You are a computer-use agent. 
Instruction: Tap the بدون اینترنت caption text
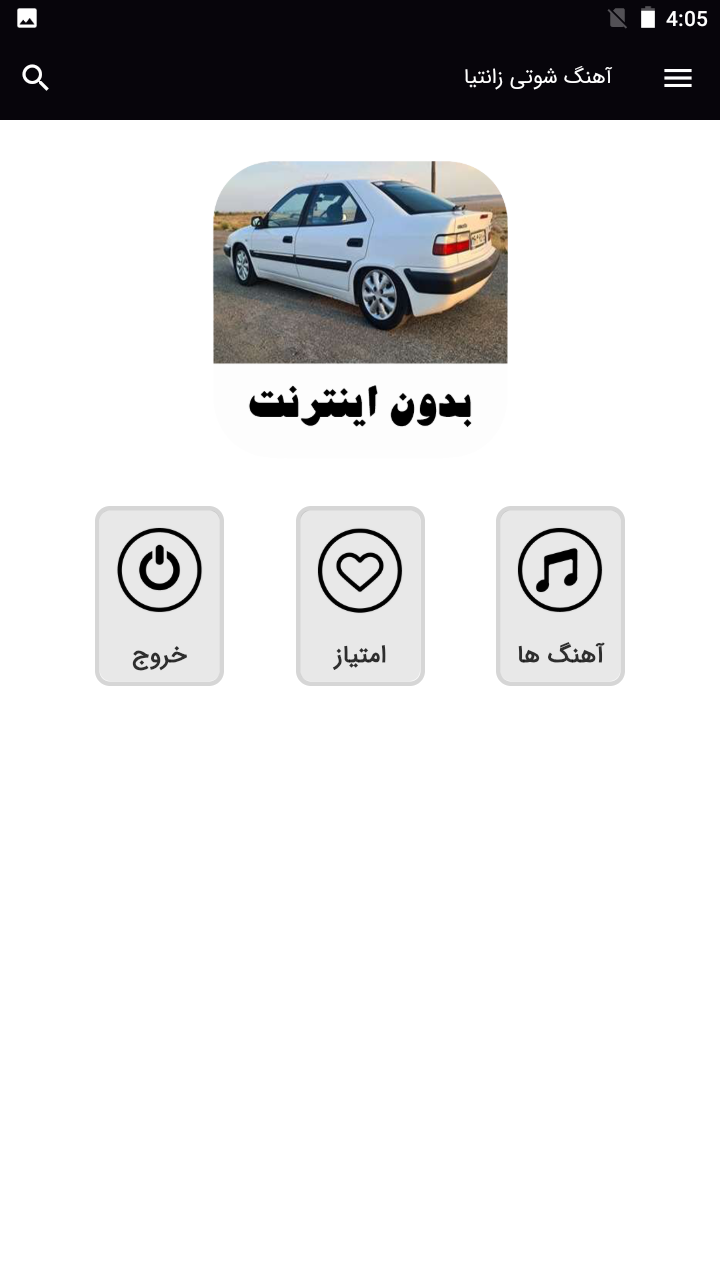[x=360, y=405]
